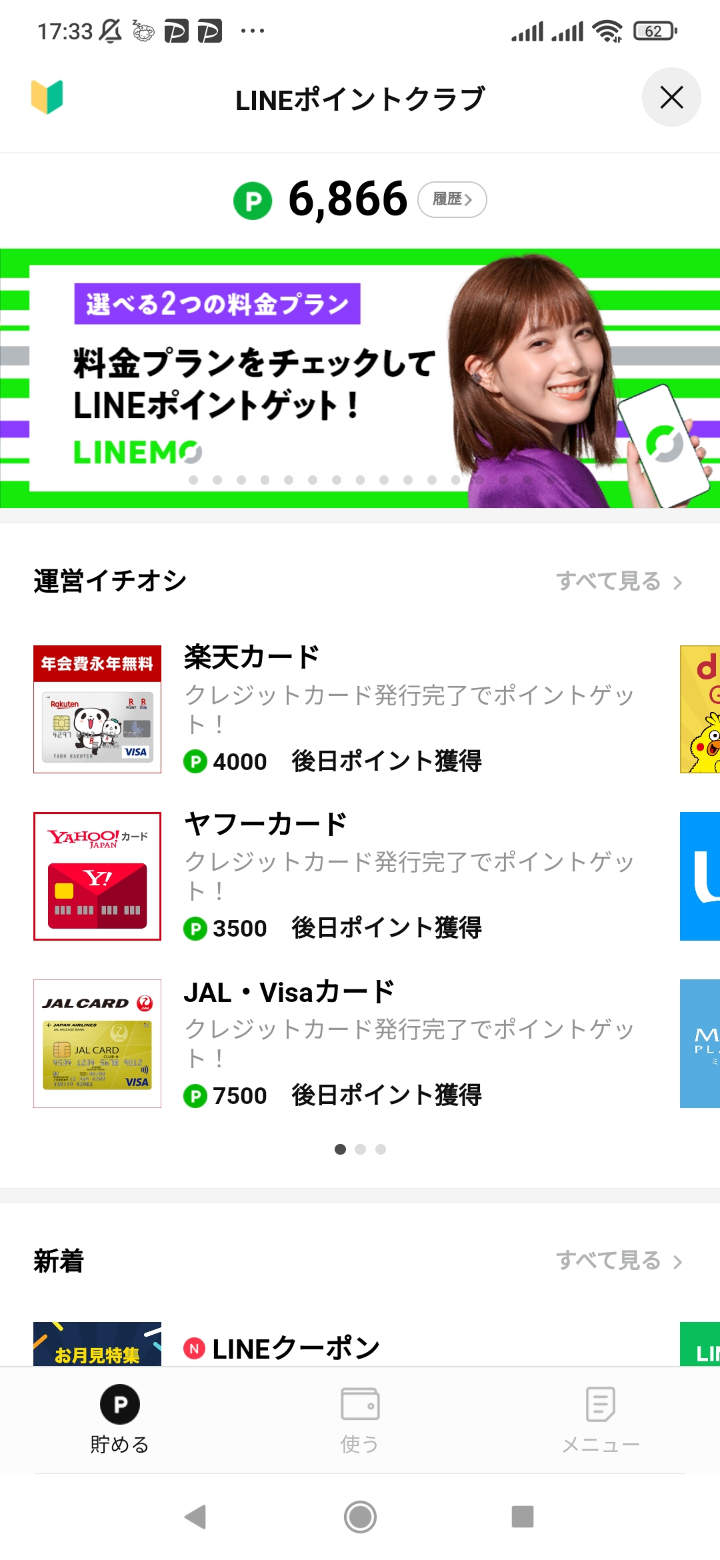
Task: View all 運営イチオシ offers
Action: 620,581
